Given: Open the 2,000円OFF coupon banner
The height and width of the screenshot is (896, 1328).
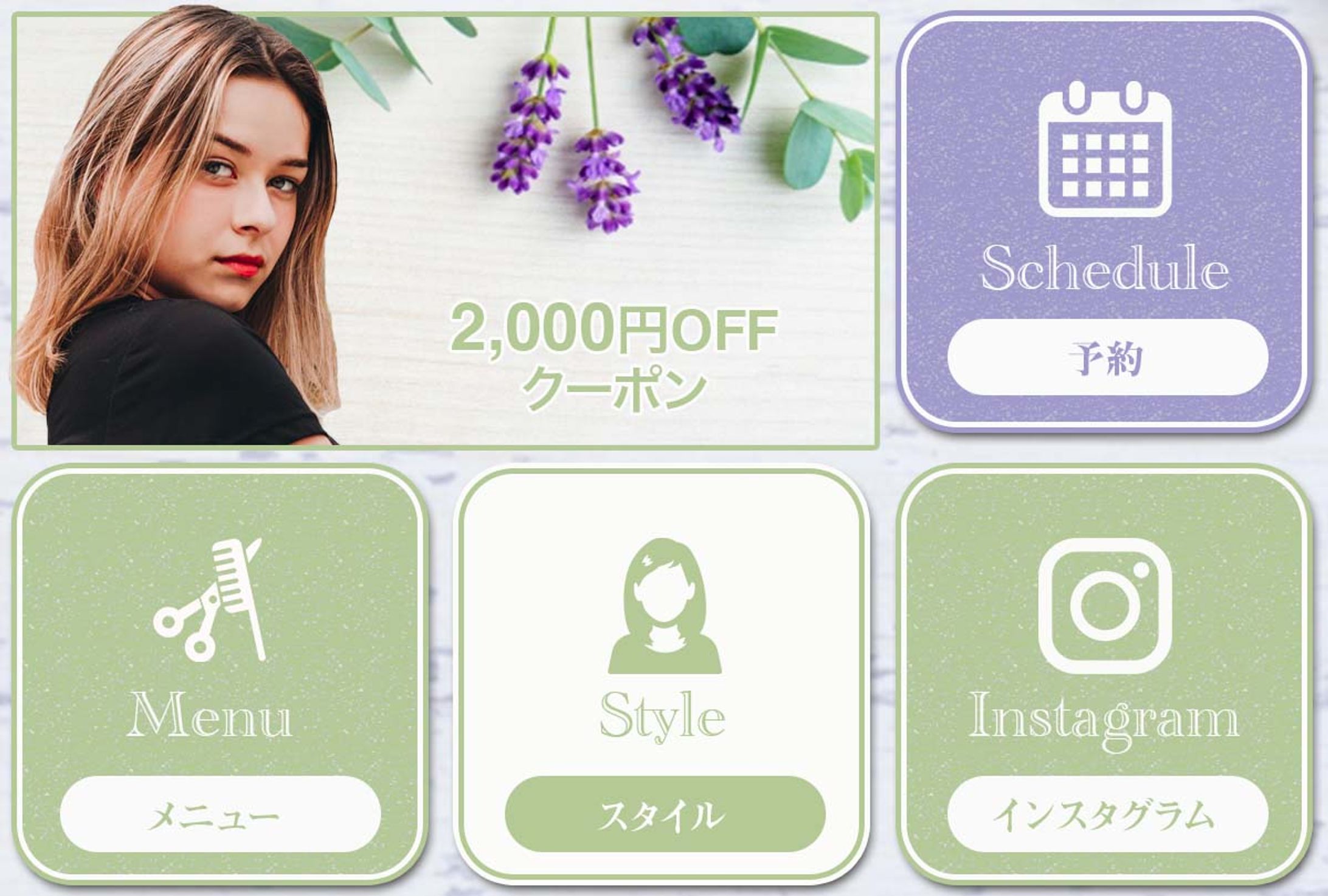Looking at the screenshot, I should click(445, 231).
